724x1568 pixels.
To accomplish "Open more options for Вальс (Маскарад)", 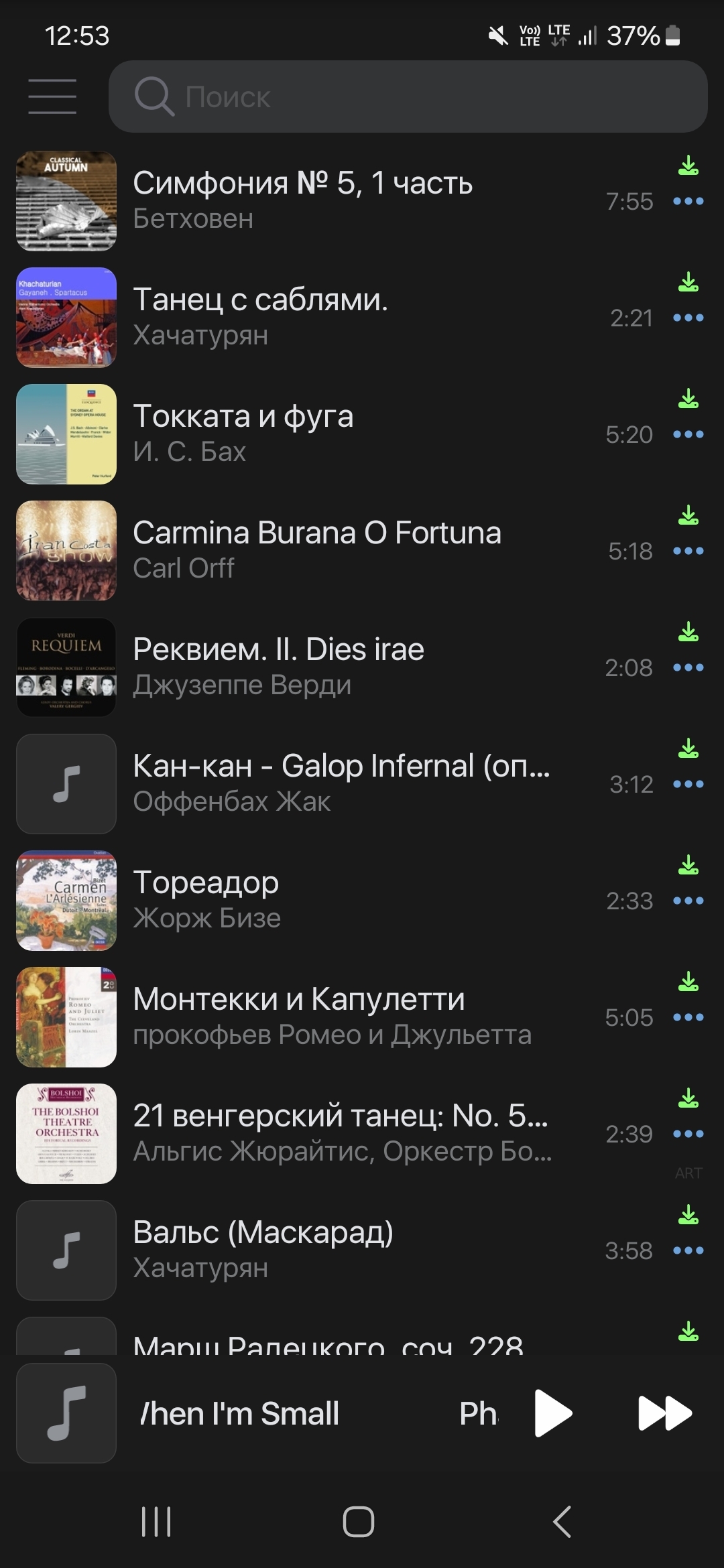I will click(x=688, y=1250).
